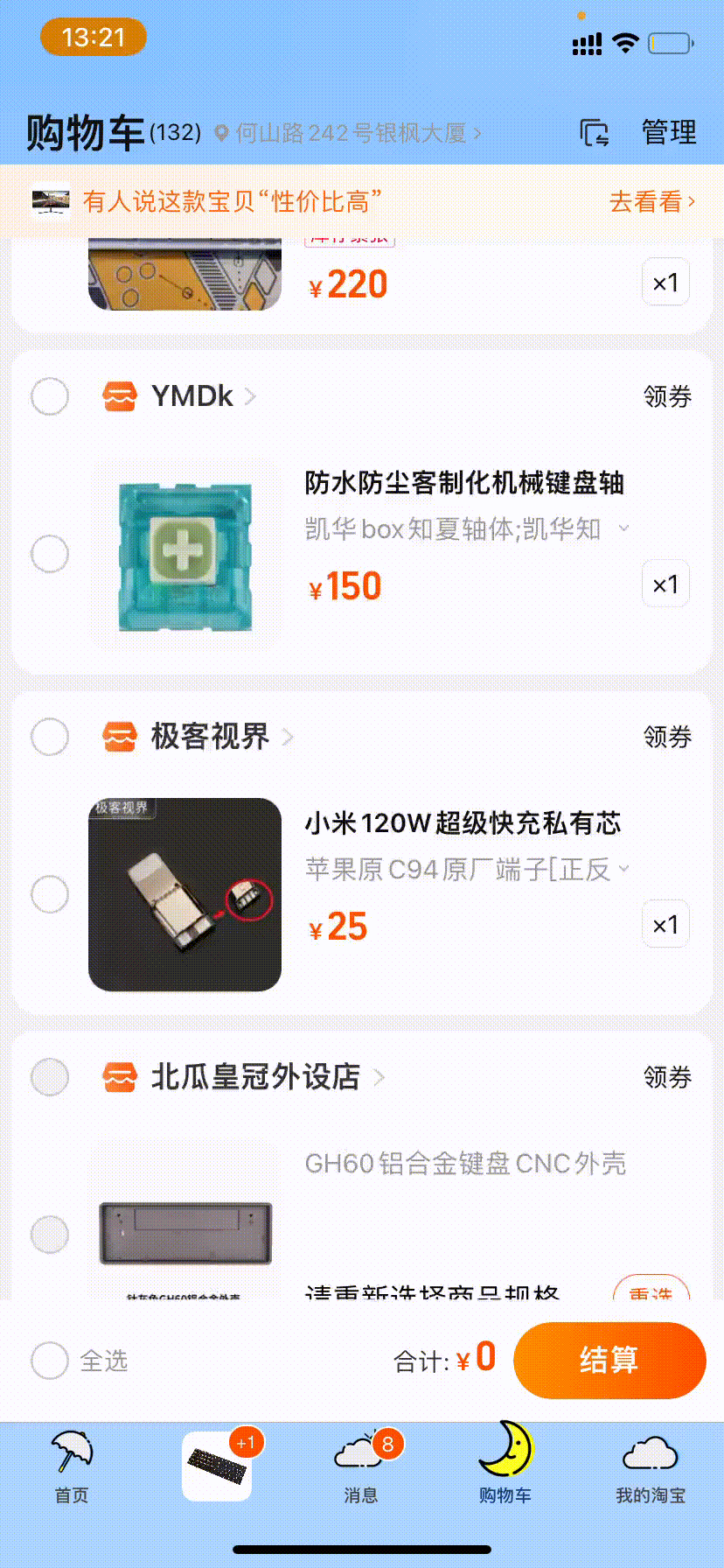Open 管理 to manage the cart
The height and width of the screenshot is (1568, 724).
(x=669, y=132)
